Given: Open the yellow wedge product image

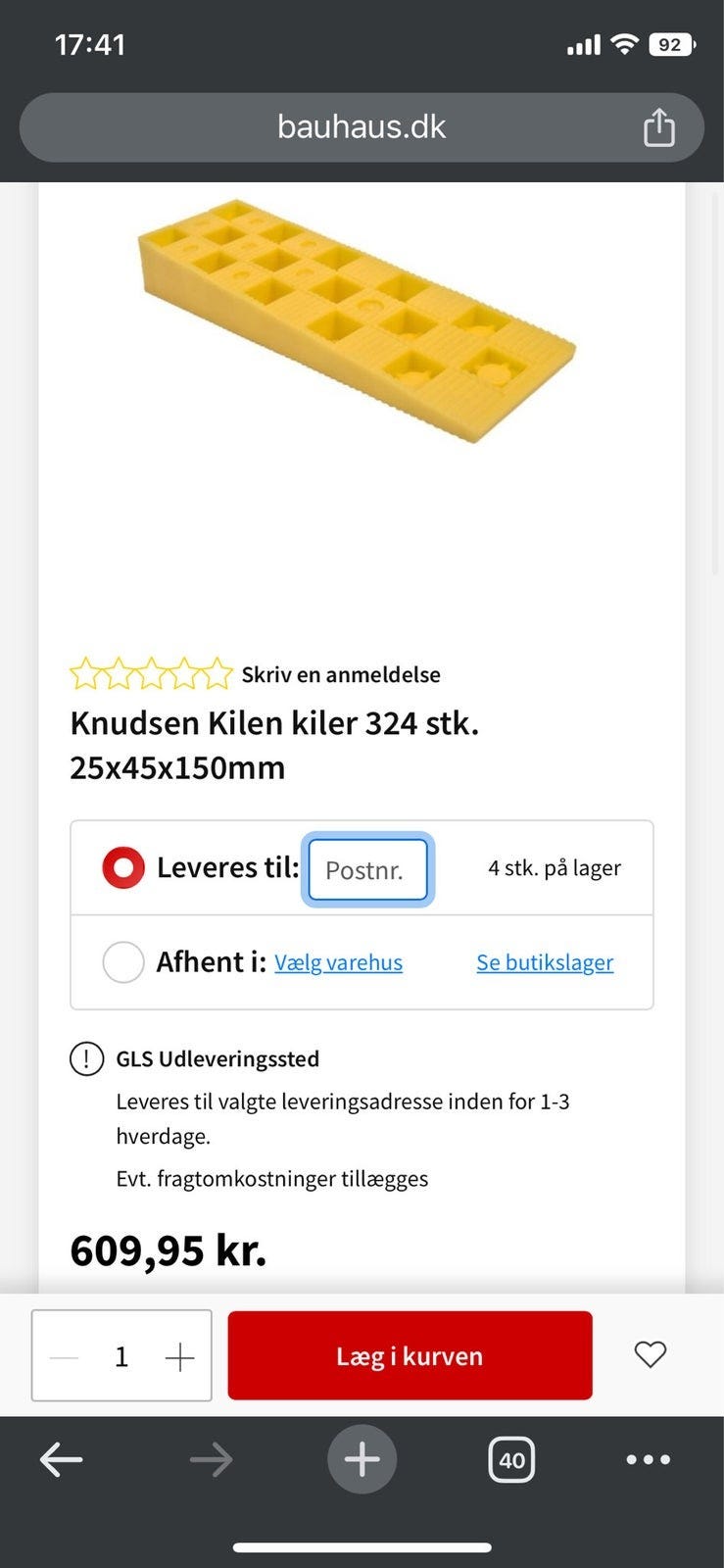Looking at the screenshot, I should pyautogui.click(x=358, y=321).
